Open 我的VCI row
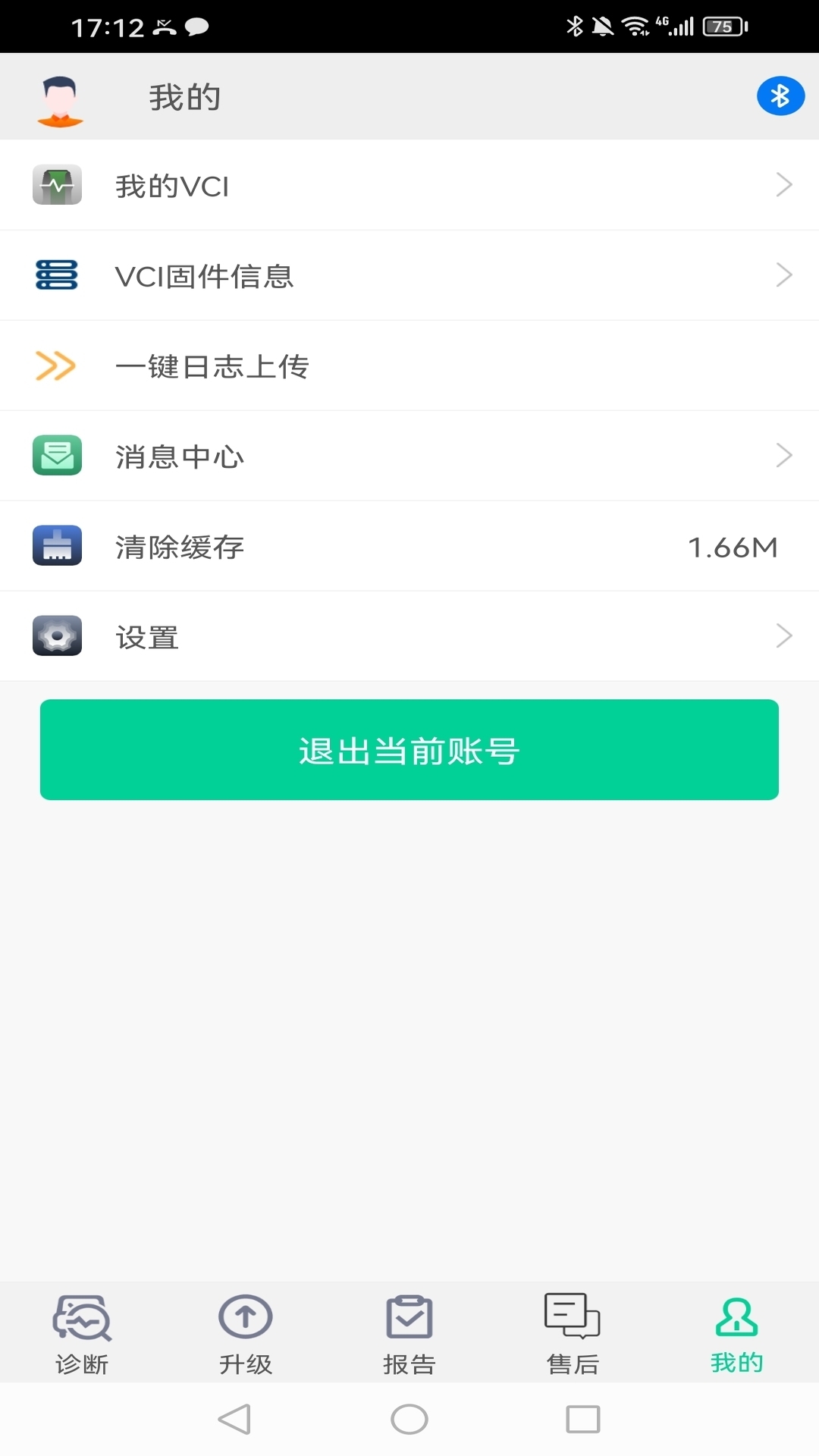Image resolution: width=819 pixels, height=1456 pixels. [409, 185]
